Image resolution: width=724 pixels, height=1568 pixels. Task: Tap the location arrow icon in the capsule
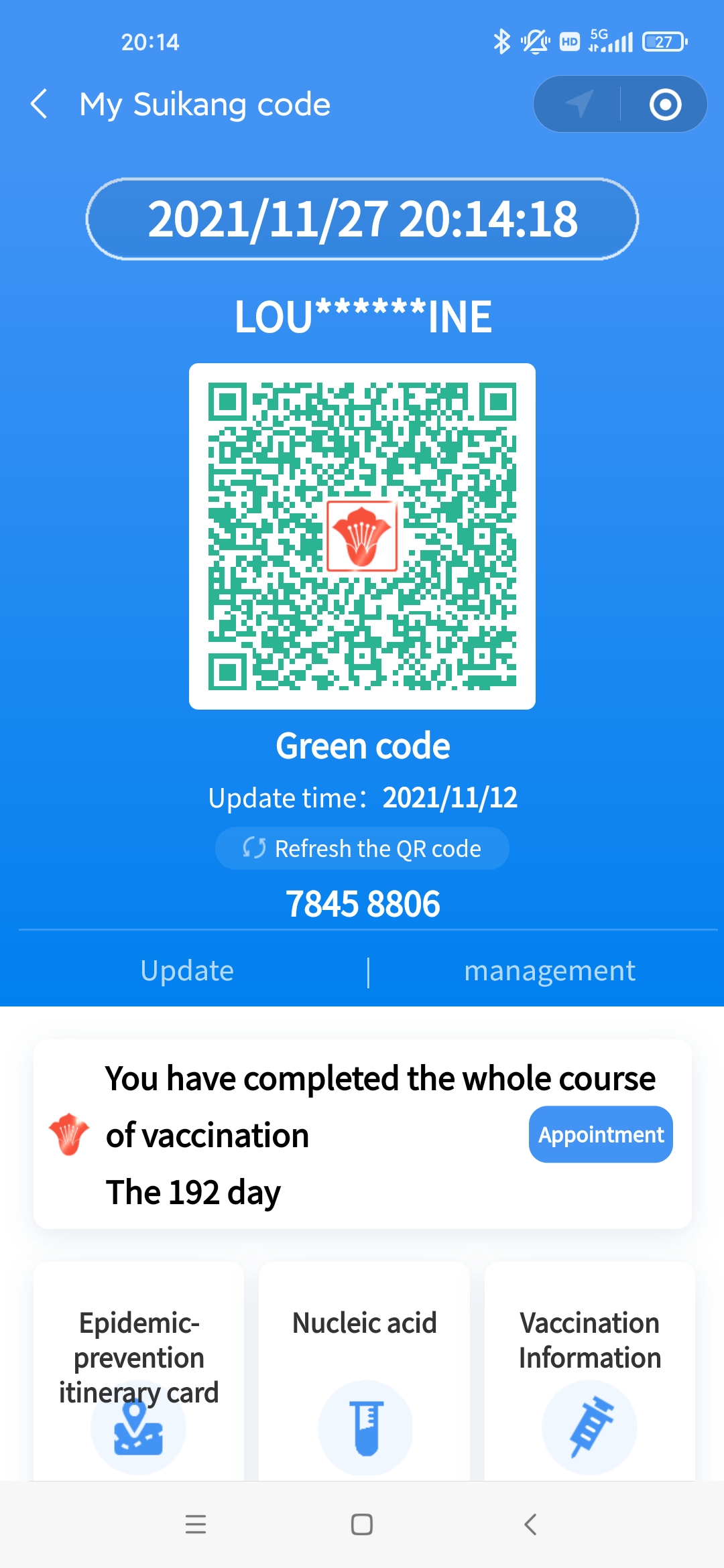click(579, 105)
